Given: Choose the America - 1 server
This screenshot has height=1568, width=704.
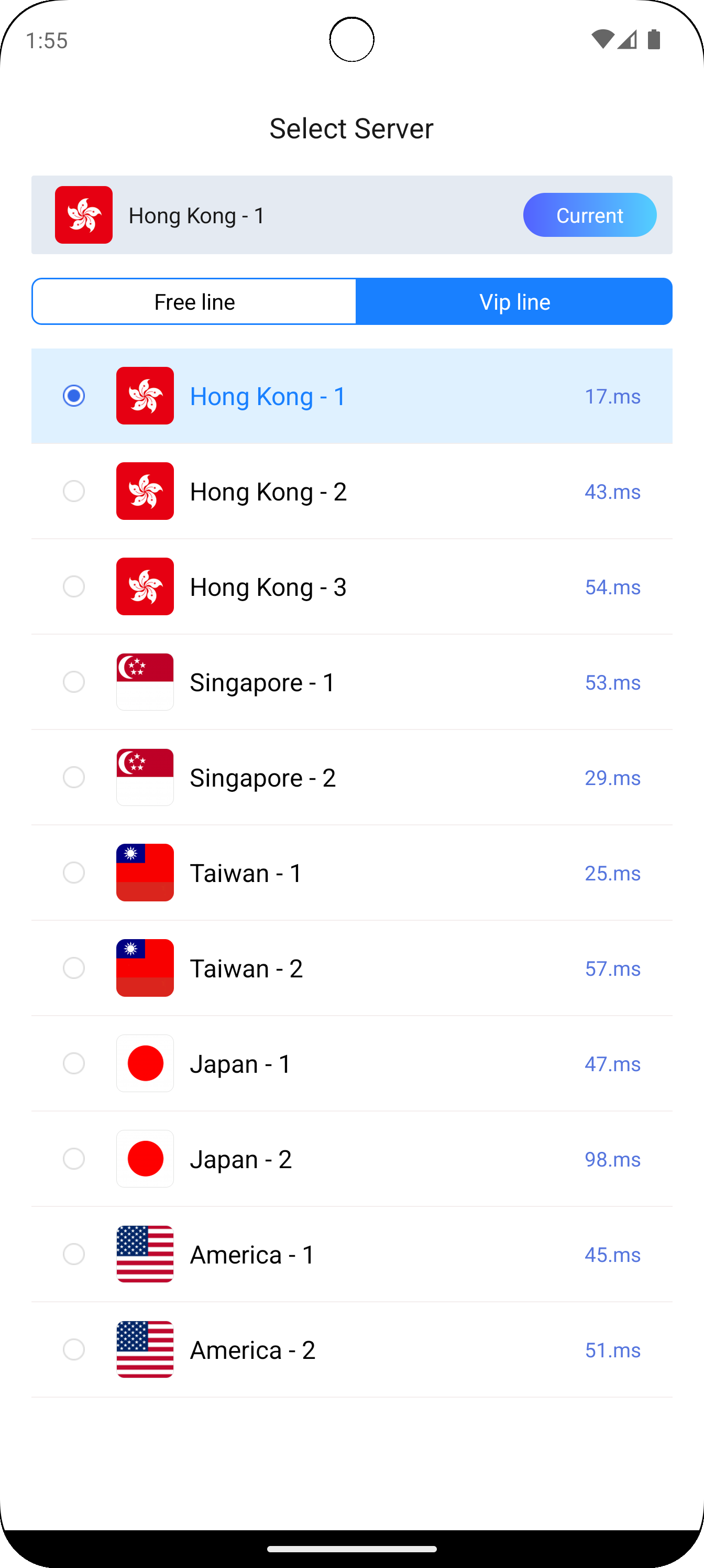Looking at the screenshot, I should click(x=351, y=1255).
